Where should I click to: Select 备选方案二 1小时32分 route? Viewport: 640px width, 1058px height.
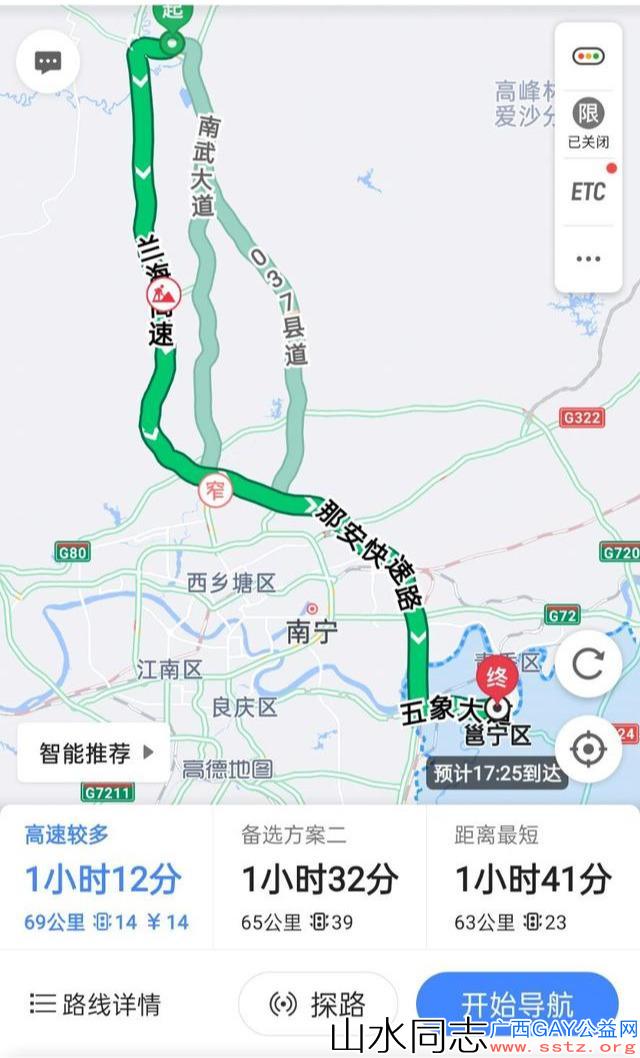(320, 878)
